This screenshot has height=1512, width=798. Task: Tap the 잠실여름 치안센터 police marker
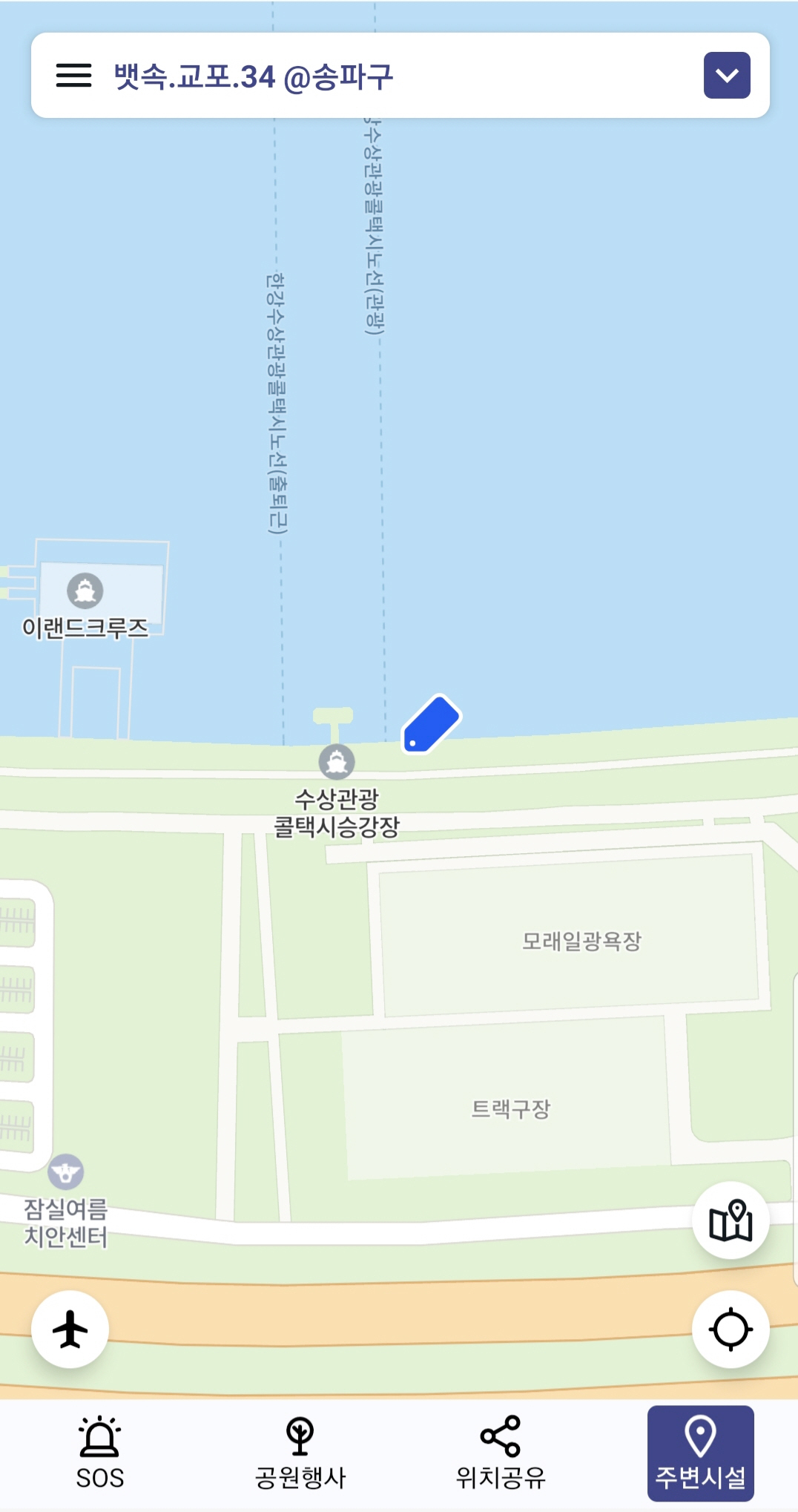[66, 1172]
